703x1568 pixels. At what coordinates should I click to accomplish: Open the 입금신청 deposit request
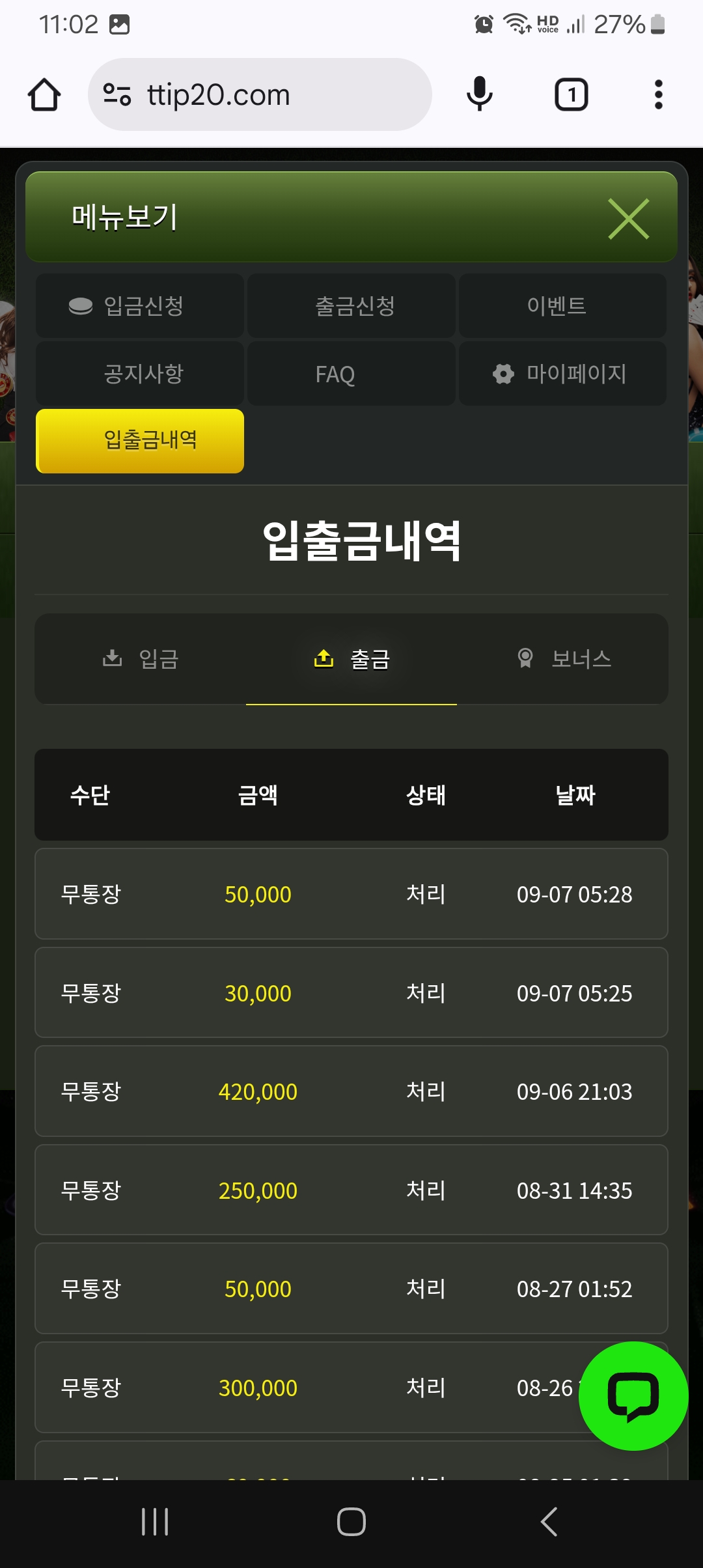point(140,306)
